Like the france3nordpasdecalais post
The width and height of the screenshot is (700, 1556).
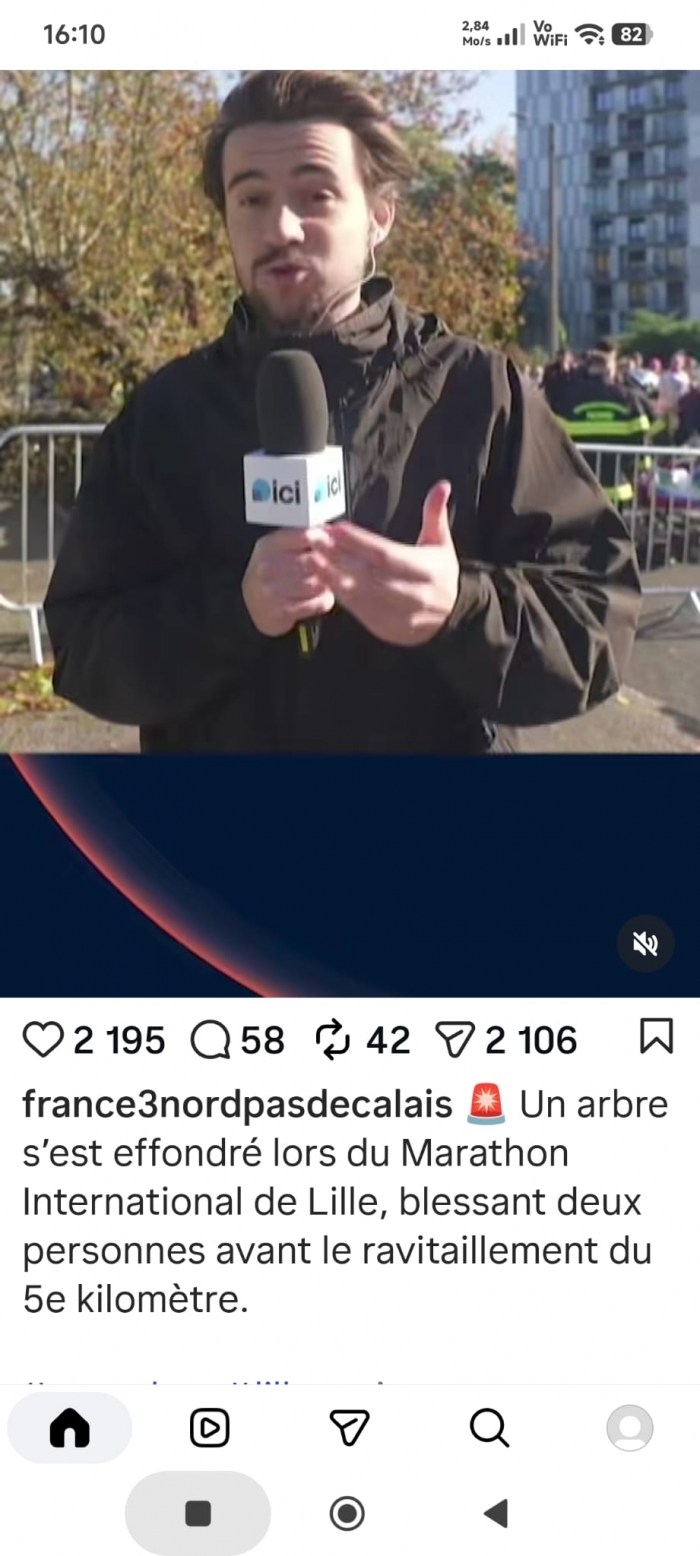(x=43, y=1040)
